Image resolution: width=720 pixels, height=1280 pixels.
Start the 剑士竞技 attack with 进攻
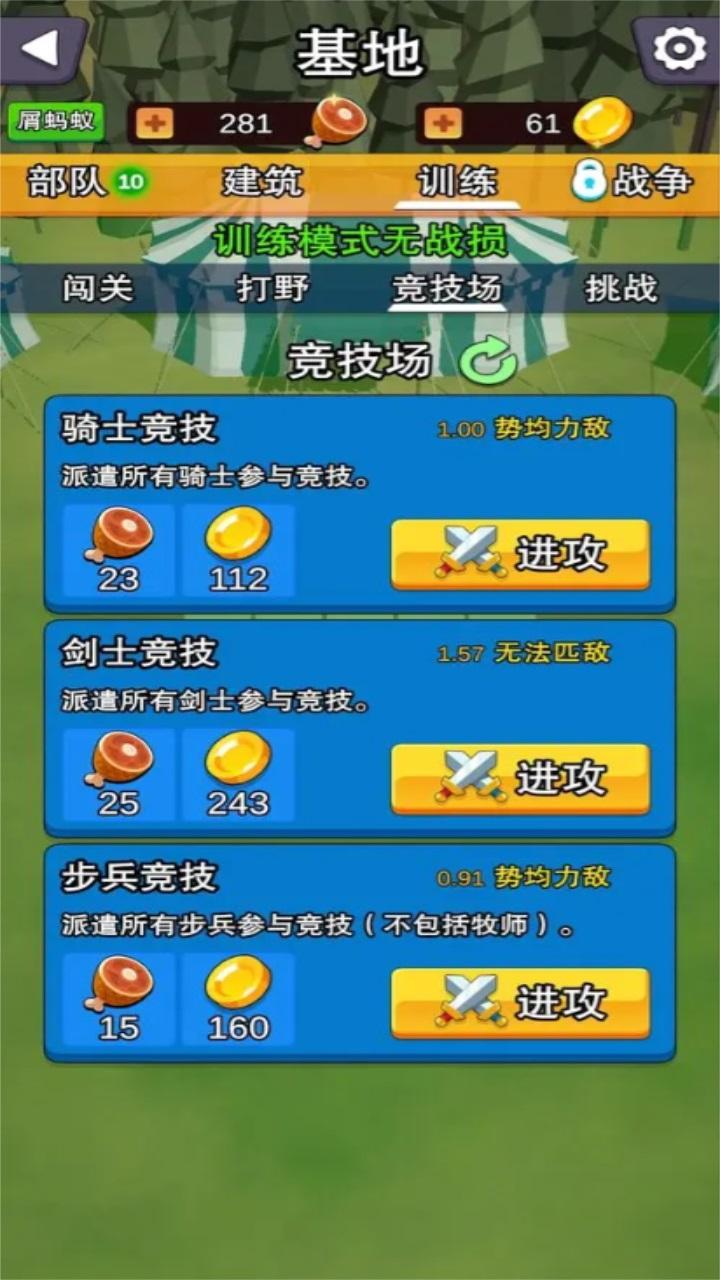coord(520,778)
